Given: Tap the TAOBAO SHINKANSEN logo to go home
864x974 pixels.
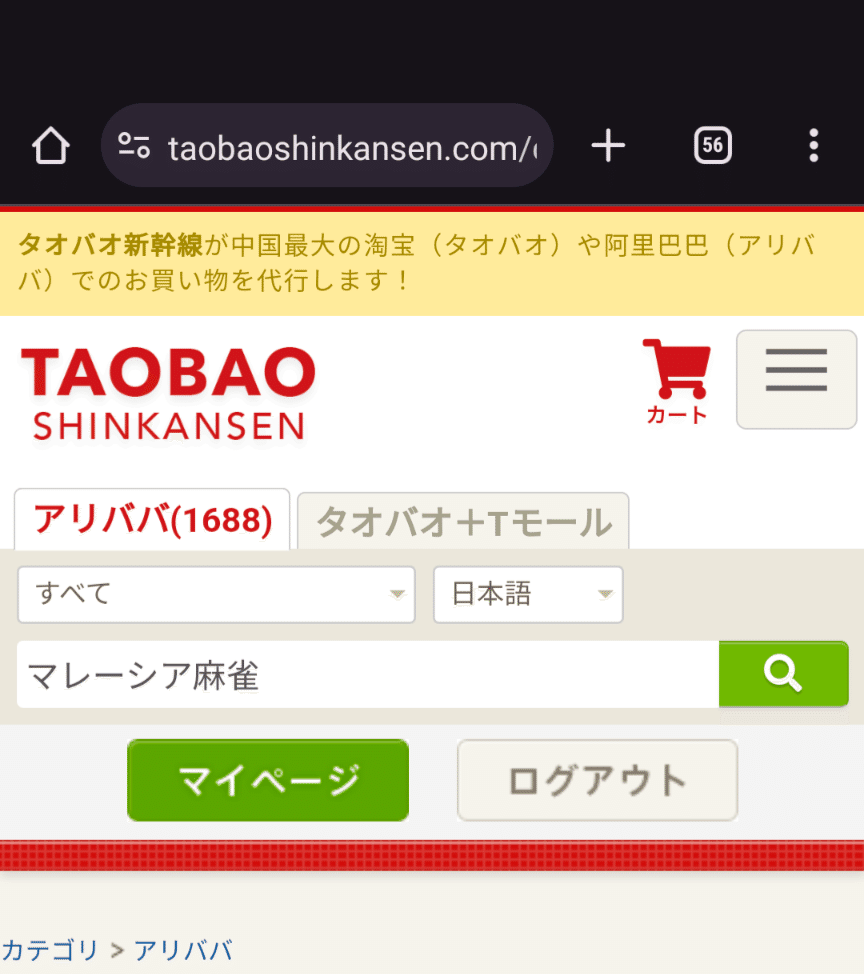Looking at the screenshot, I should click(x=168, y=394).
